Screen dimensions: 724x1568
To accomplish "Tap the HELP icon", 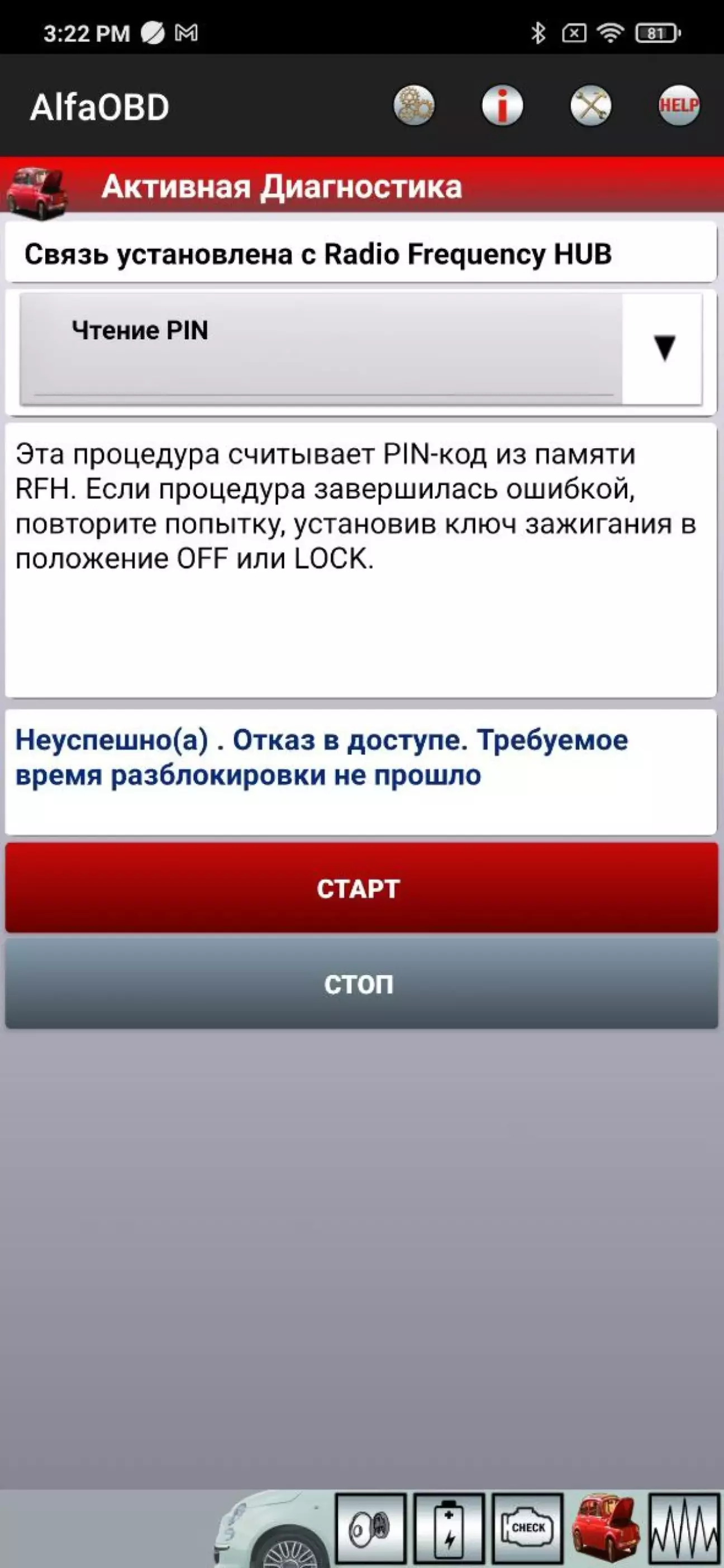I will 679,105.
